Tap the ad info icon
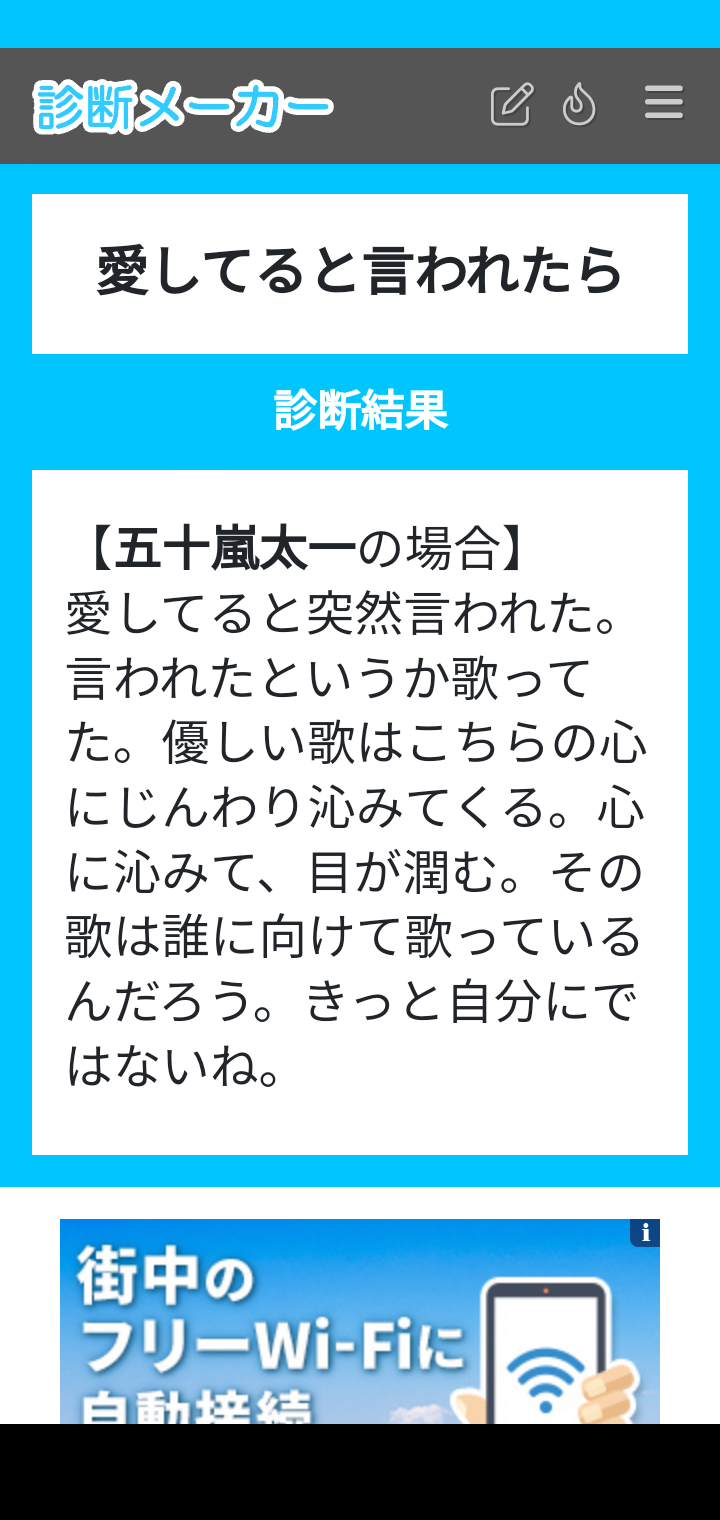Viewport: 720px width, 1520px height. click(x=646, y=1232)
